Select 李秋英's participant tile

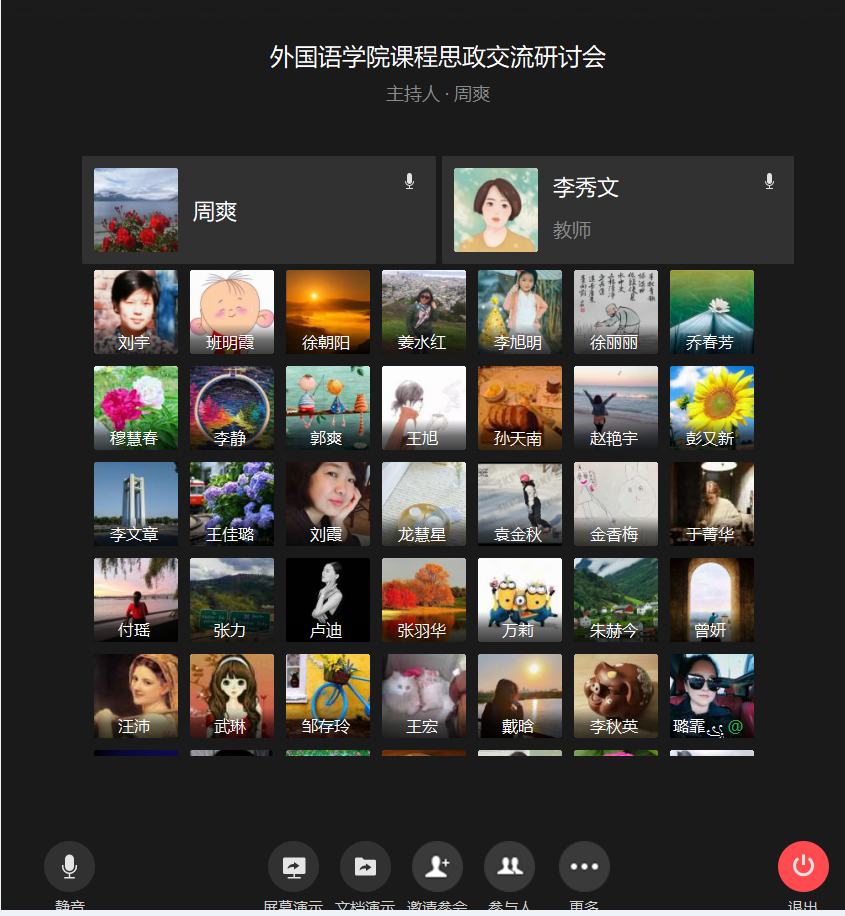tap(616, 696)
